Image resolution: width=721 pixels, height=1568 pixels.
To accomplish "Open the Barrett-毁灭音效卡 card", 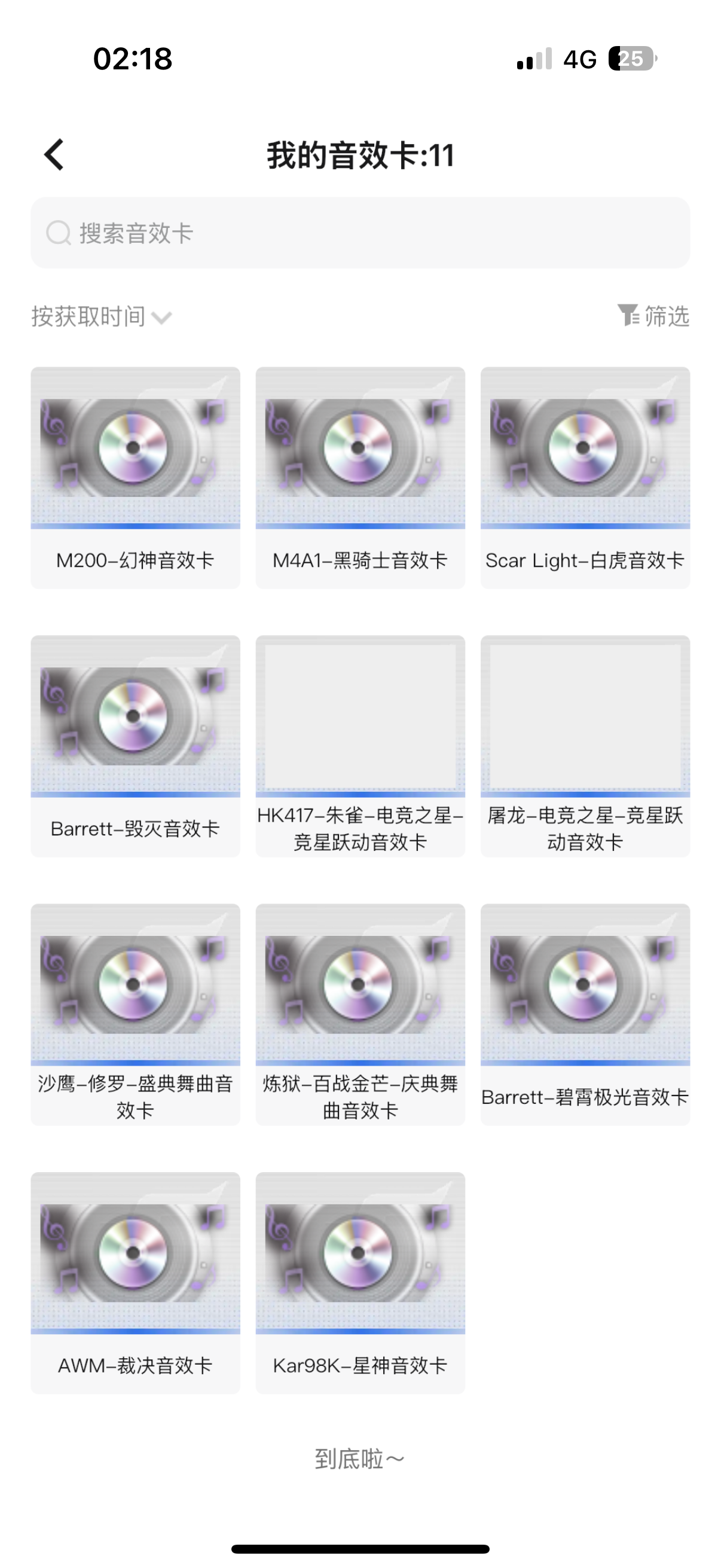I will 135,745.
